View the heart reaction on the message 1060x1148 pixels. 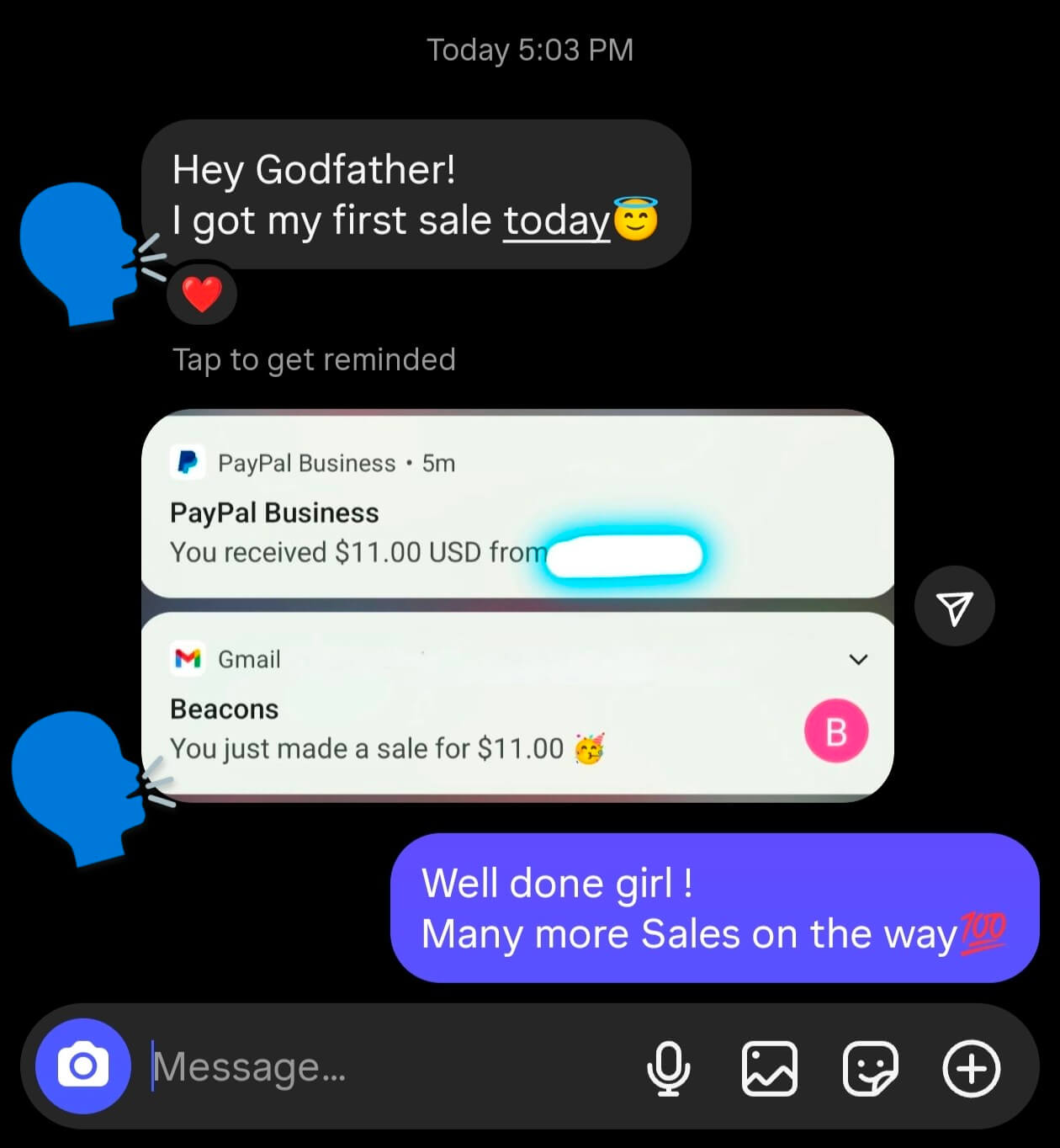(202, 294)
